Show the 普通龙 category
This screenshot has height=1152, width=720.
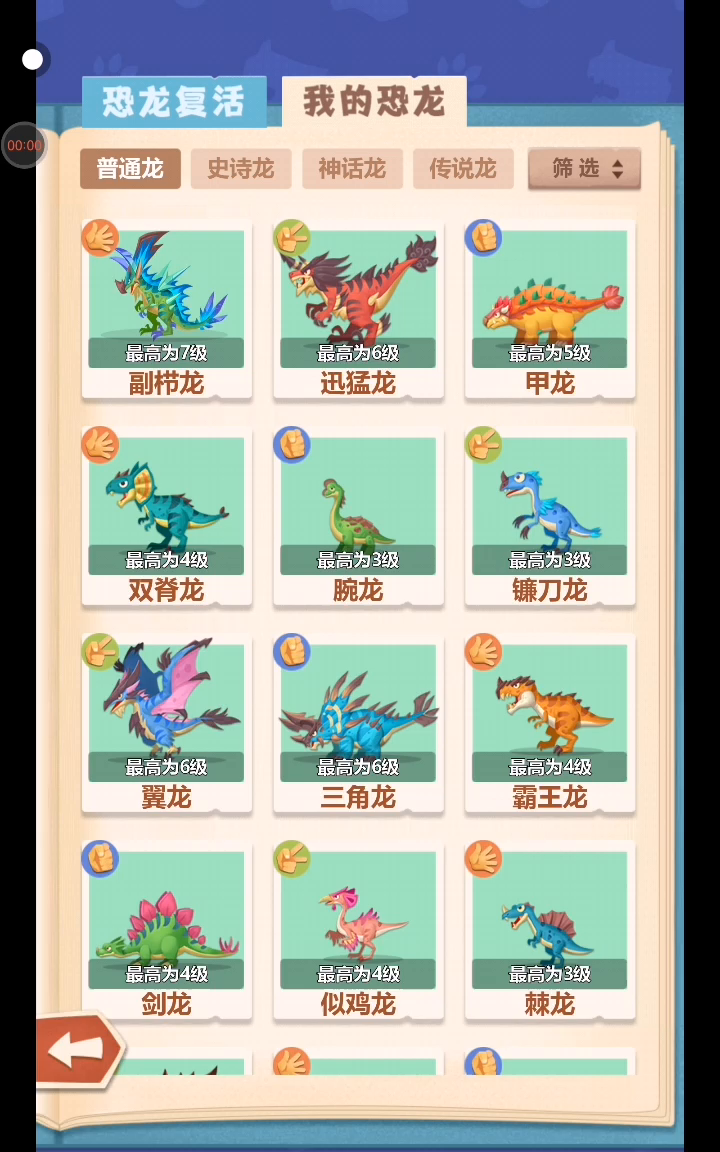click(x=130, y=169)
